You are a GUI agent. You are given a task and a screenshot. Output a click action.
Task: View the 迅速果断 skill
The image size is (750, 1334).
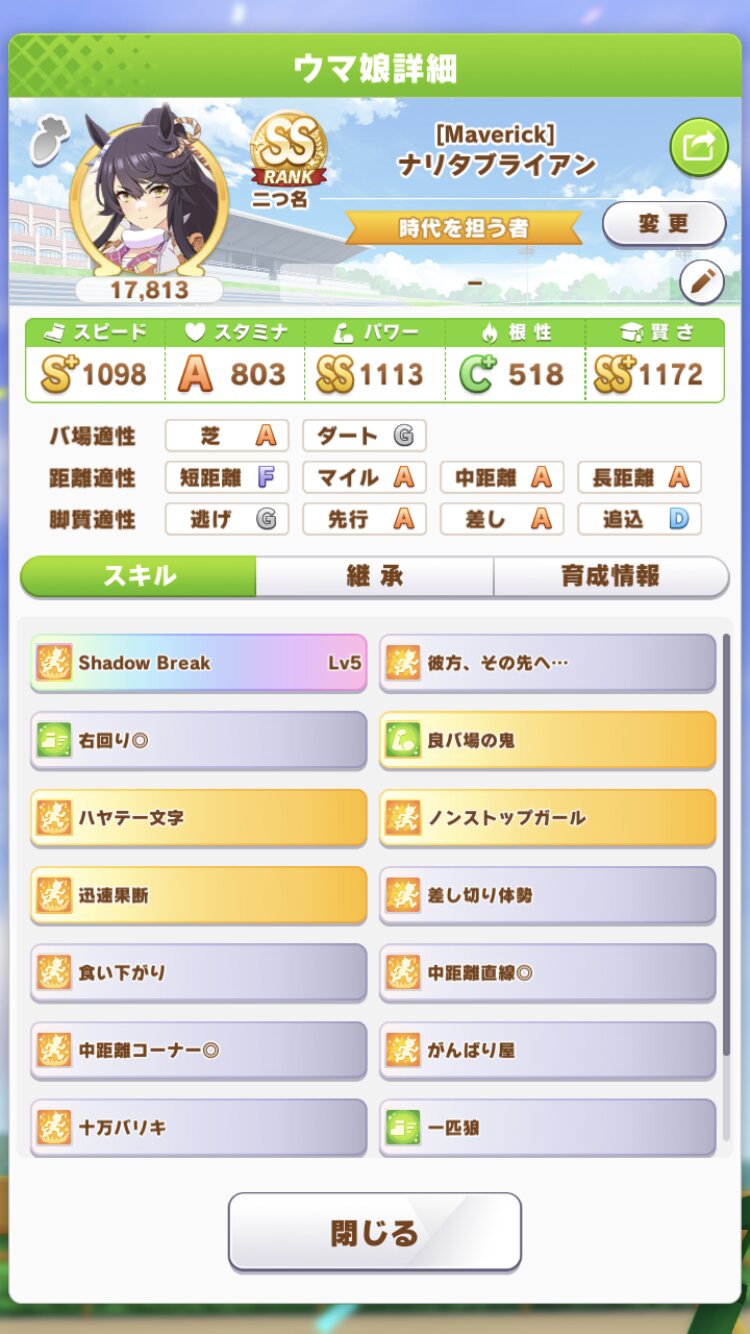tap(199, 895)
